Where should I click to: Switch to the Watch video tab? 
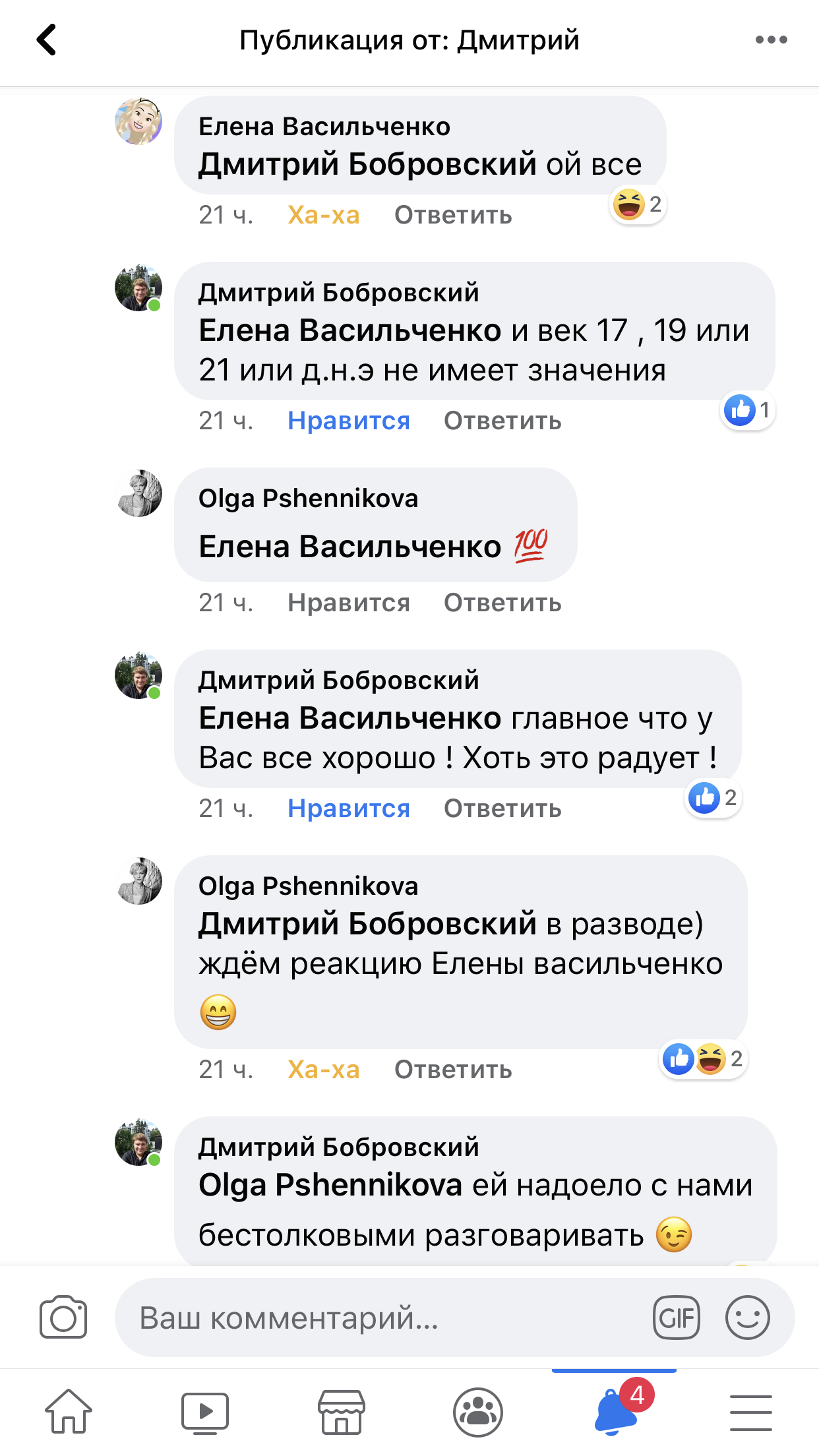(205, 1411)
